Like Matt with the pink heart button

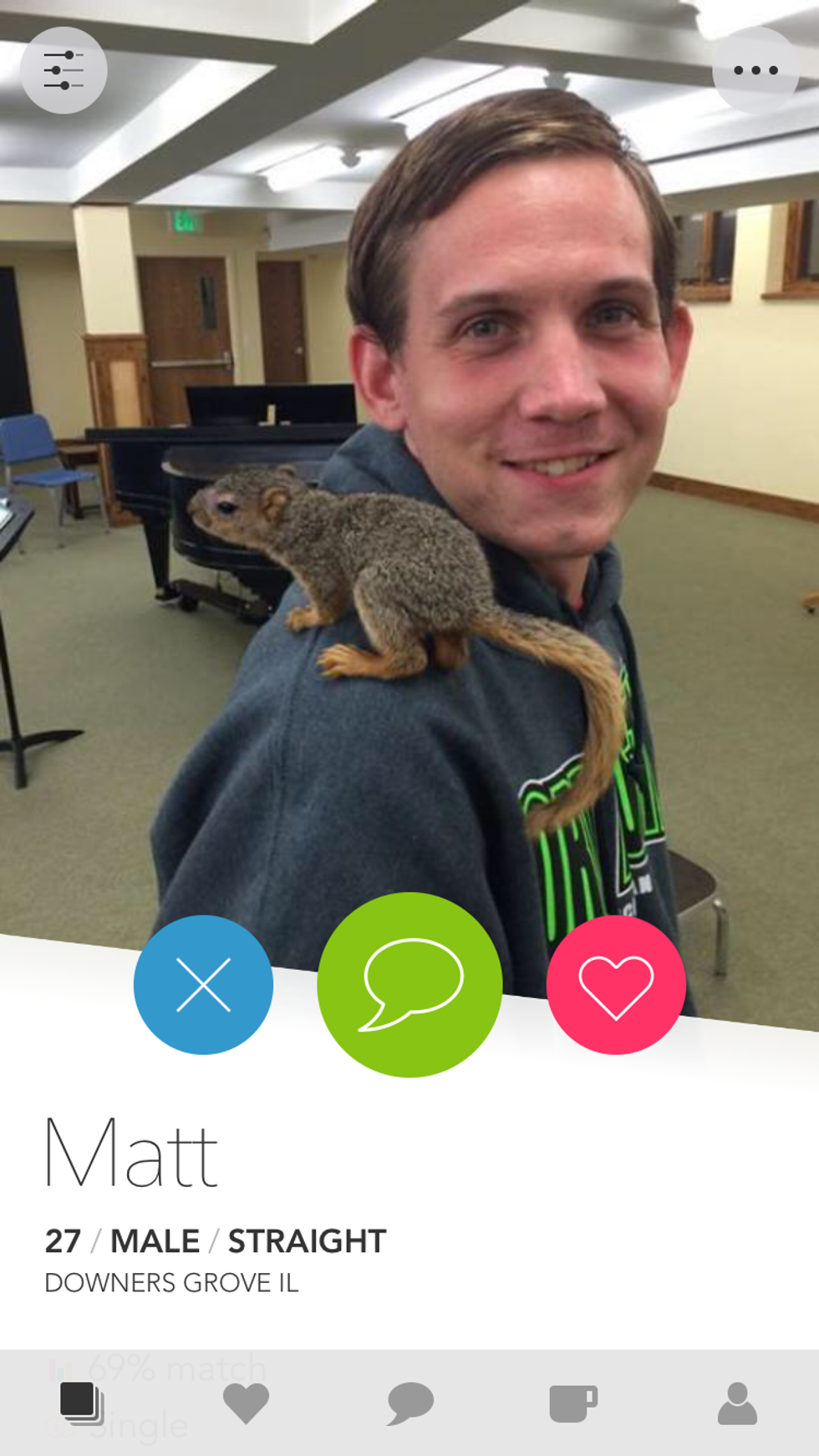point(616,985)
